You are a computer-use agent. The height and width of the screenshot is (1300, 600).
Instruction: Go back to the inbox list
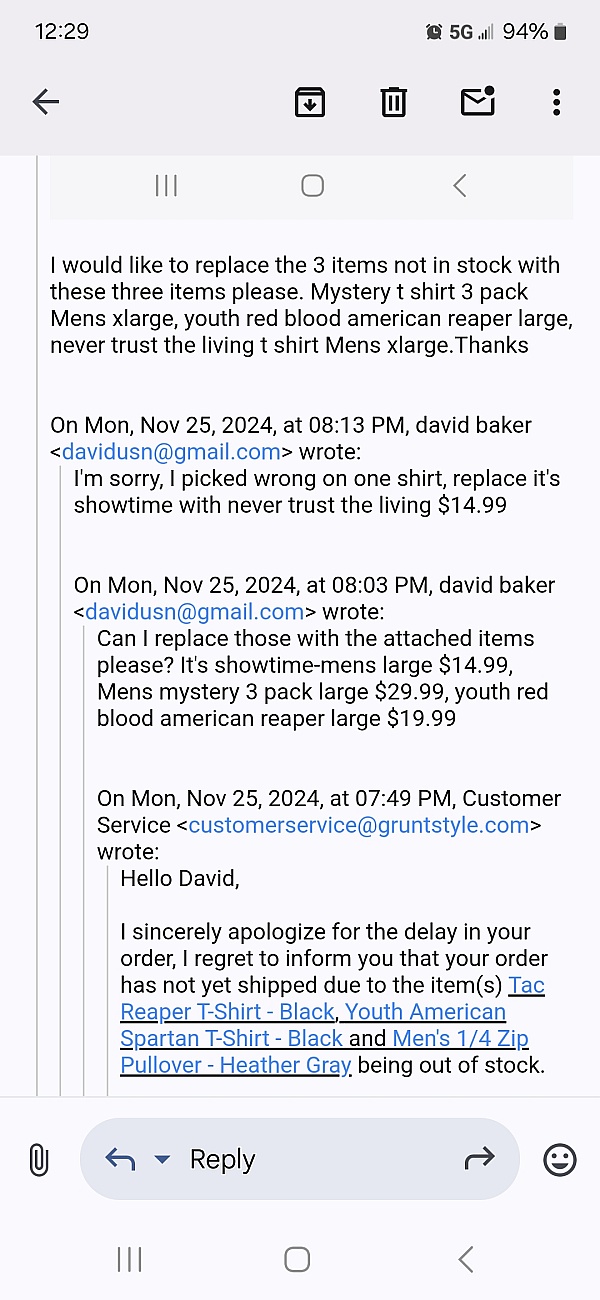coord(46,101)
